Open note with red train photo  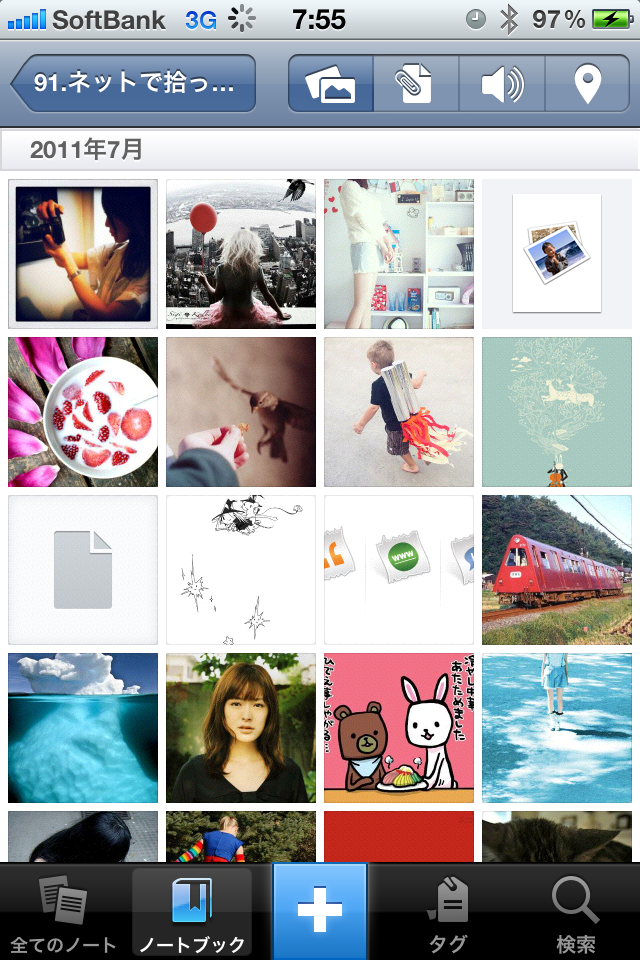coord(557,570)
